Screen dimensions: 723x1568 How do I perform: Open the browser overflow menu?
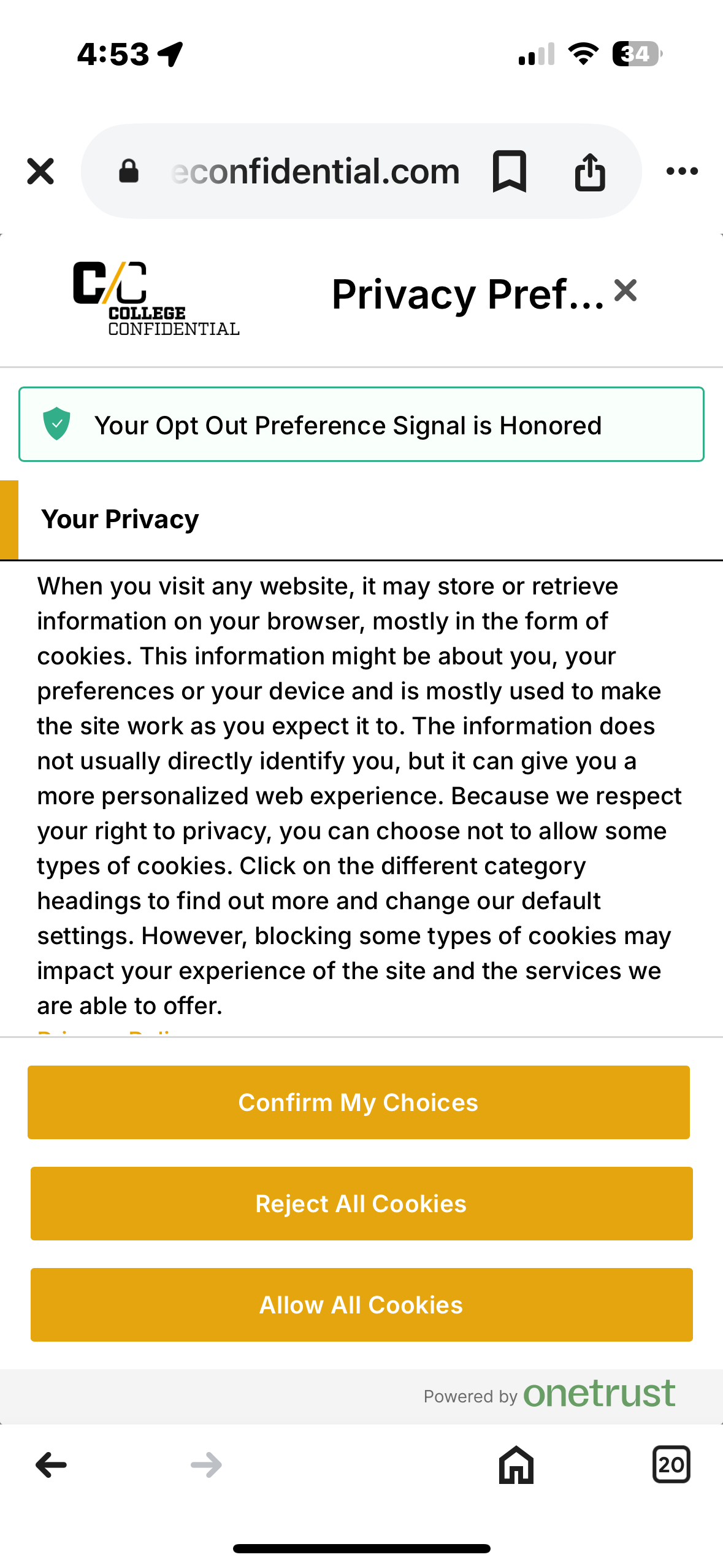point(682,171)
